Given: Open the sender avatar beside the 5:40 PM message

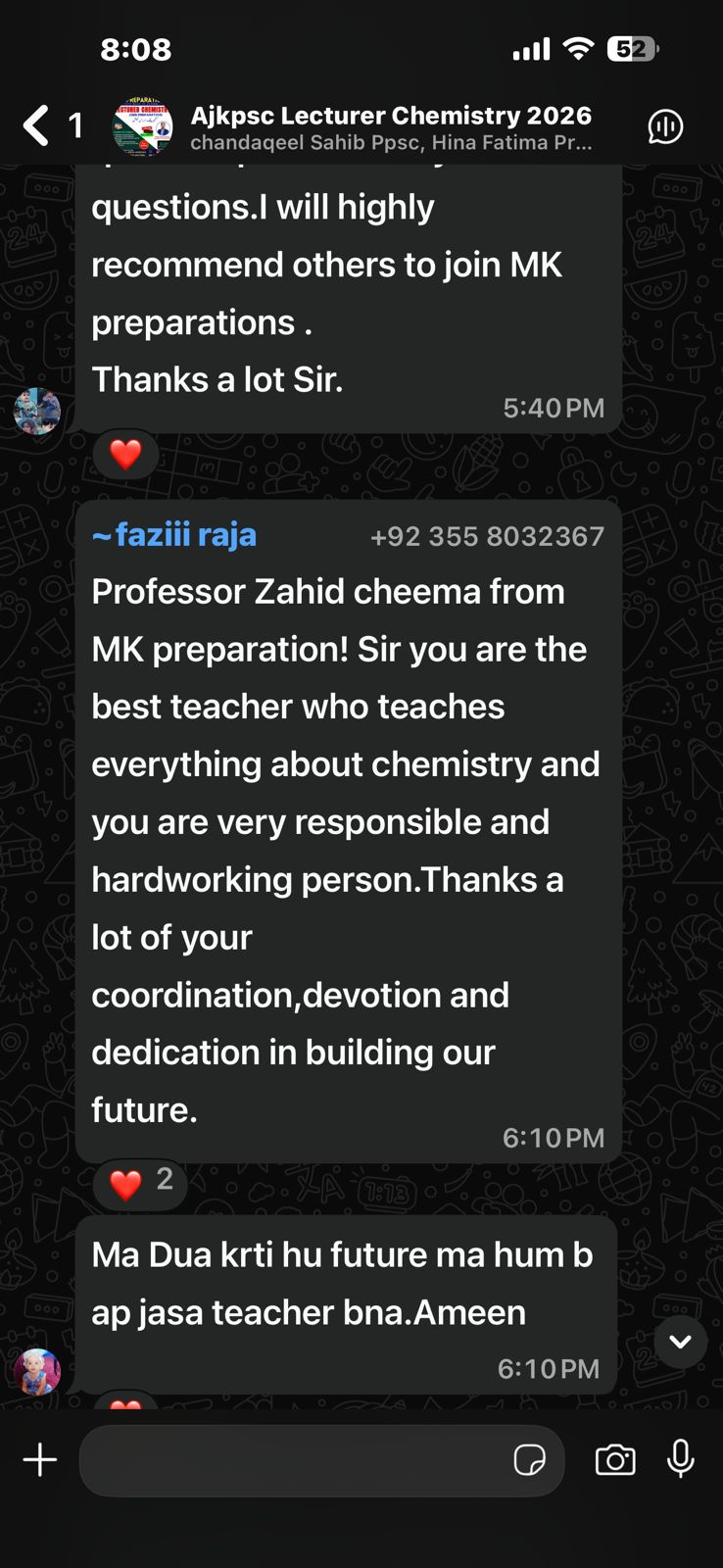Looking at the screenshot, I should pyautogui.click(x=37, y=411).
